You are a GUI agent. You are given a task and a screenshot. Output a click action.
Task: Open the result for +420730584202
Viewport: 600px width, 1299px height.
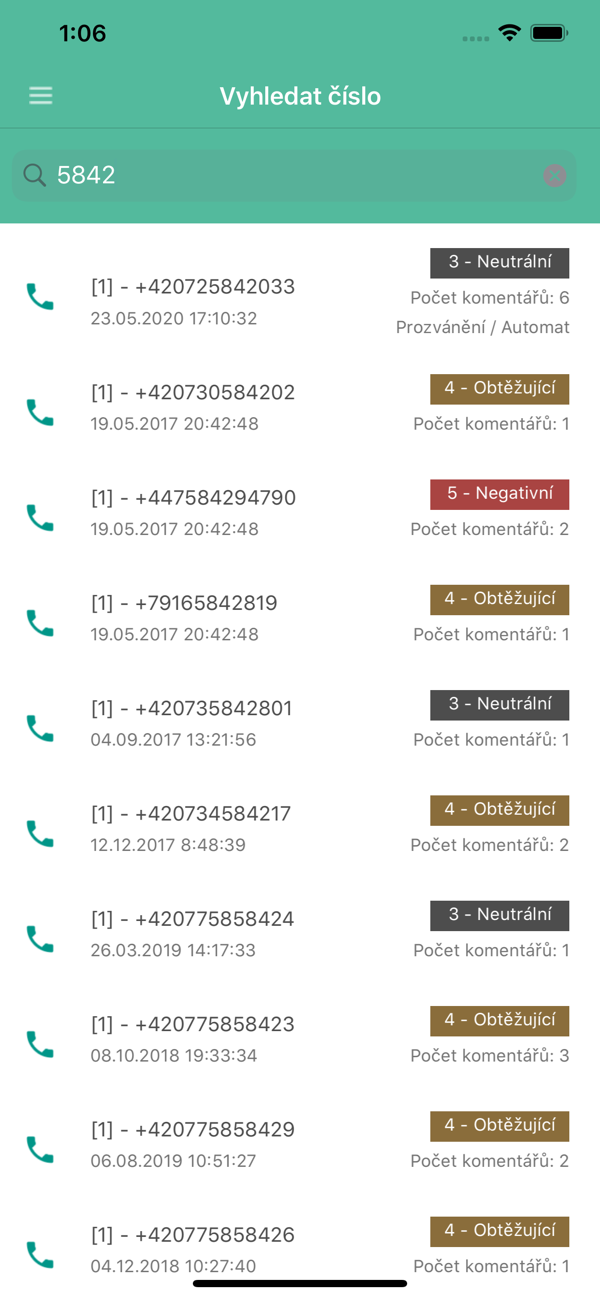pyautogui.click(x=300, y=405)
